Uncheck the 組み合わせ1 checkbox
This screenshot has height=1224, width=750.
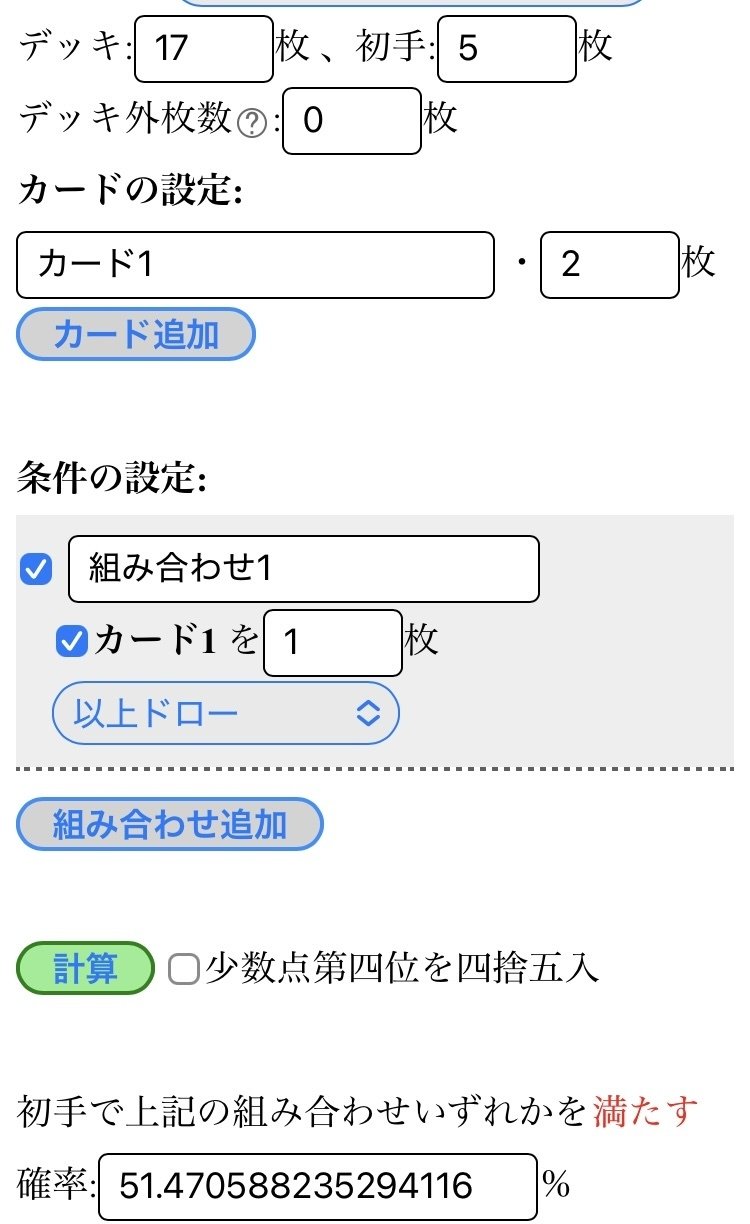(x=37, y=570)
